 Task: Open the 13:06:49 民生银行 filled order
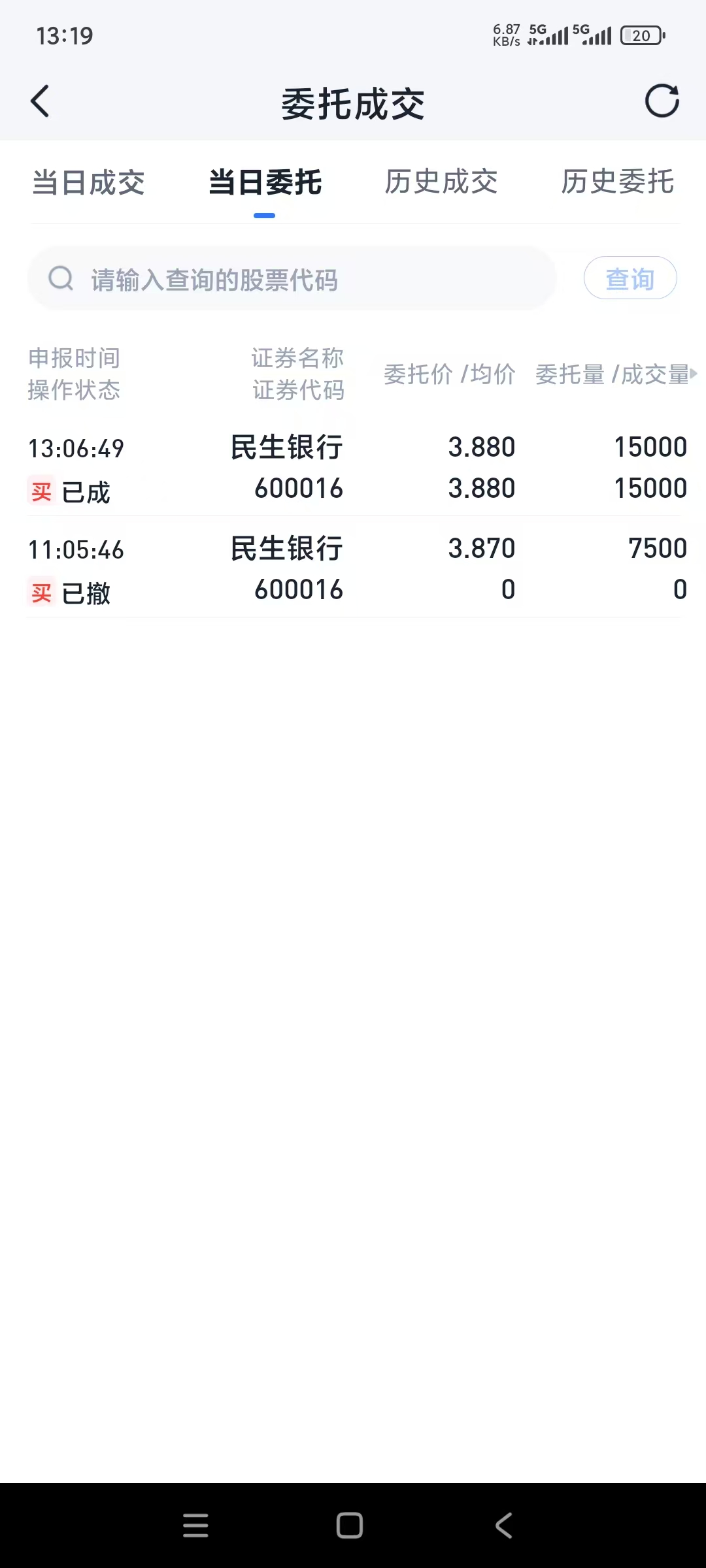[353, 468]
